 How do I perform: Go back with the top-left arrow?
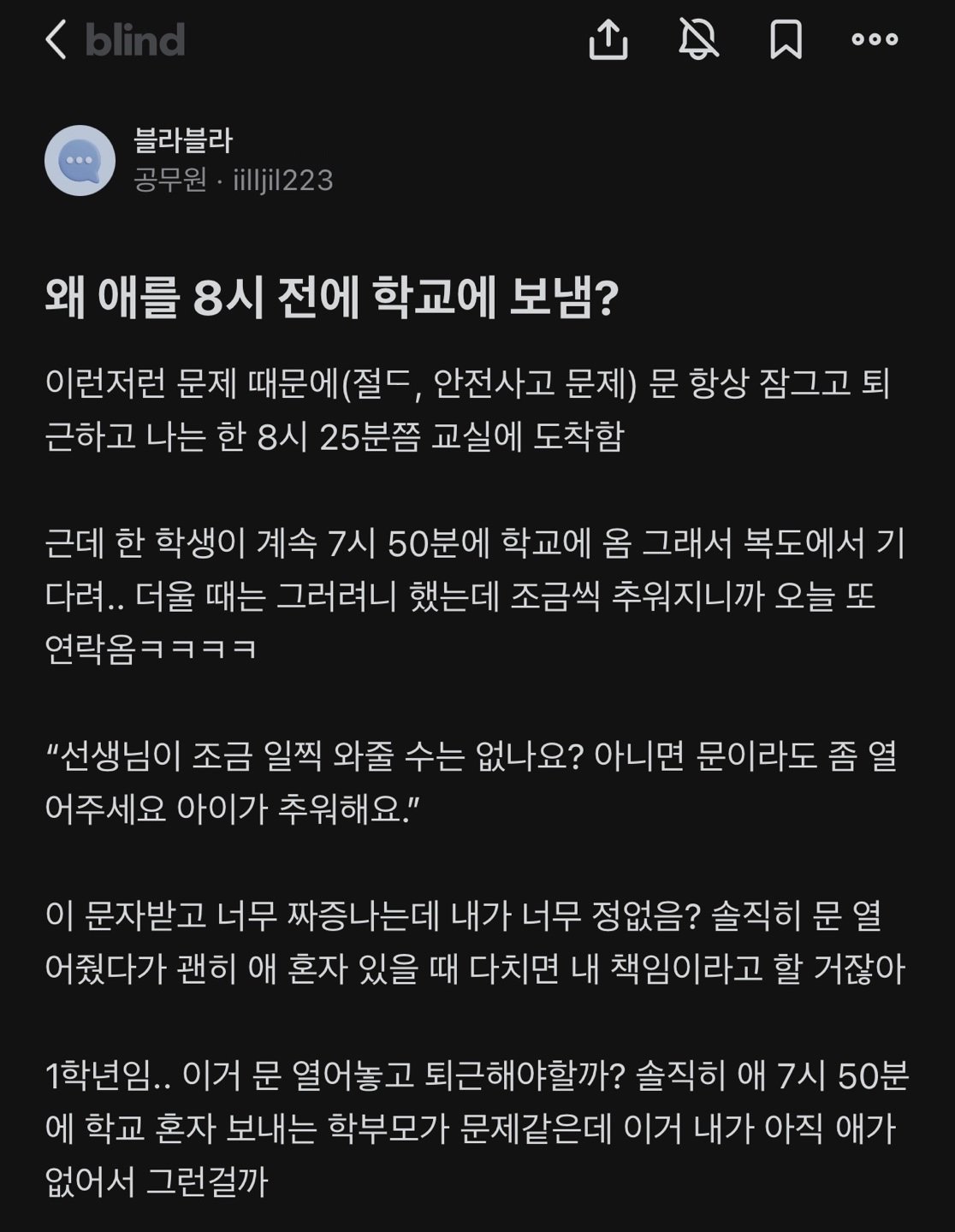click(x=56, y=40)
